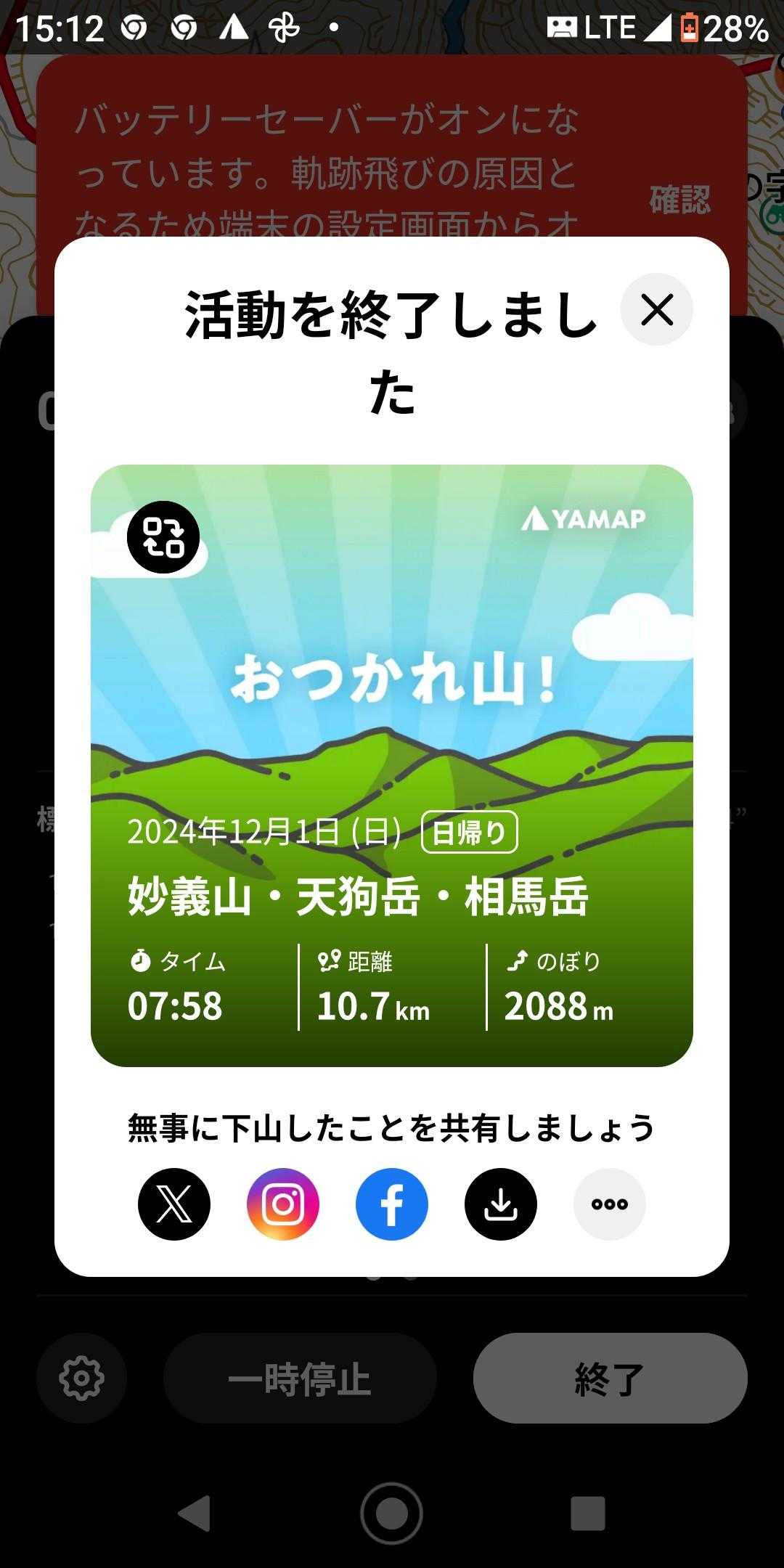Share the activity to Instagram
This screenshot has height=1568, width=784.
click(x=283, y=1204)
